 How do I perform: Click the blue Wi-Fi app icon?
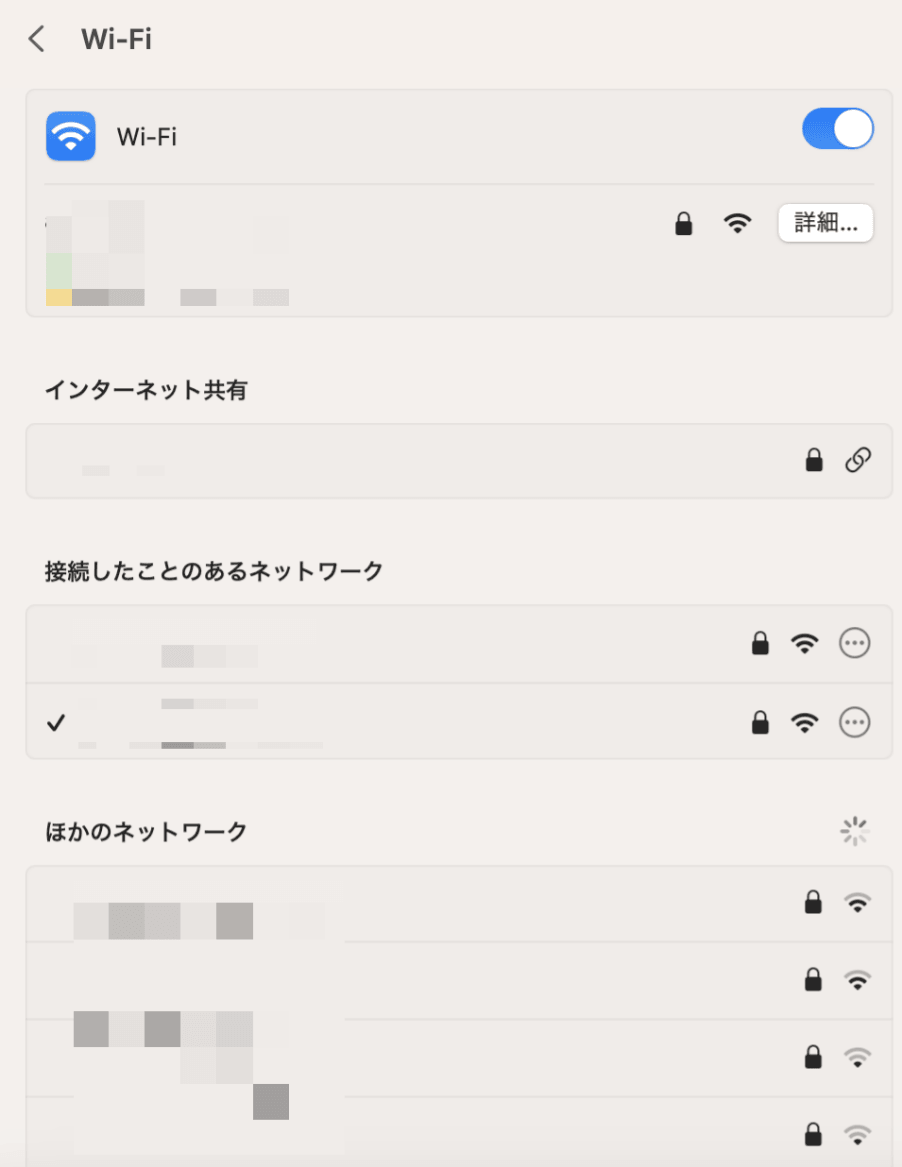pos(70,136)
